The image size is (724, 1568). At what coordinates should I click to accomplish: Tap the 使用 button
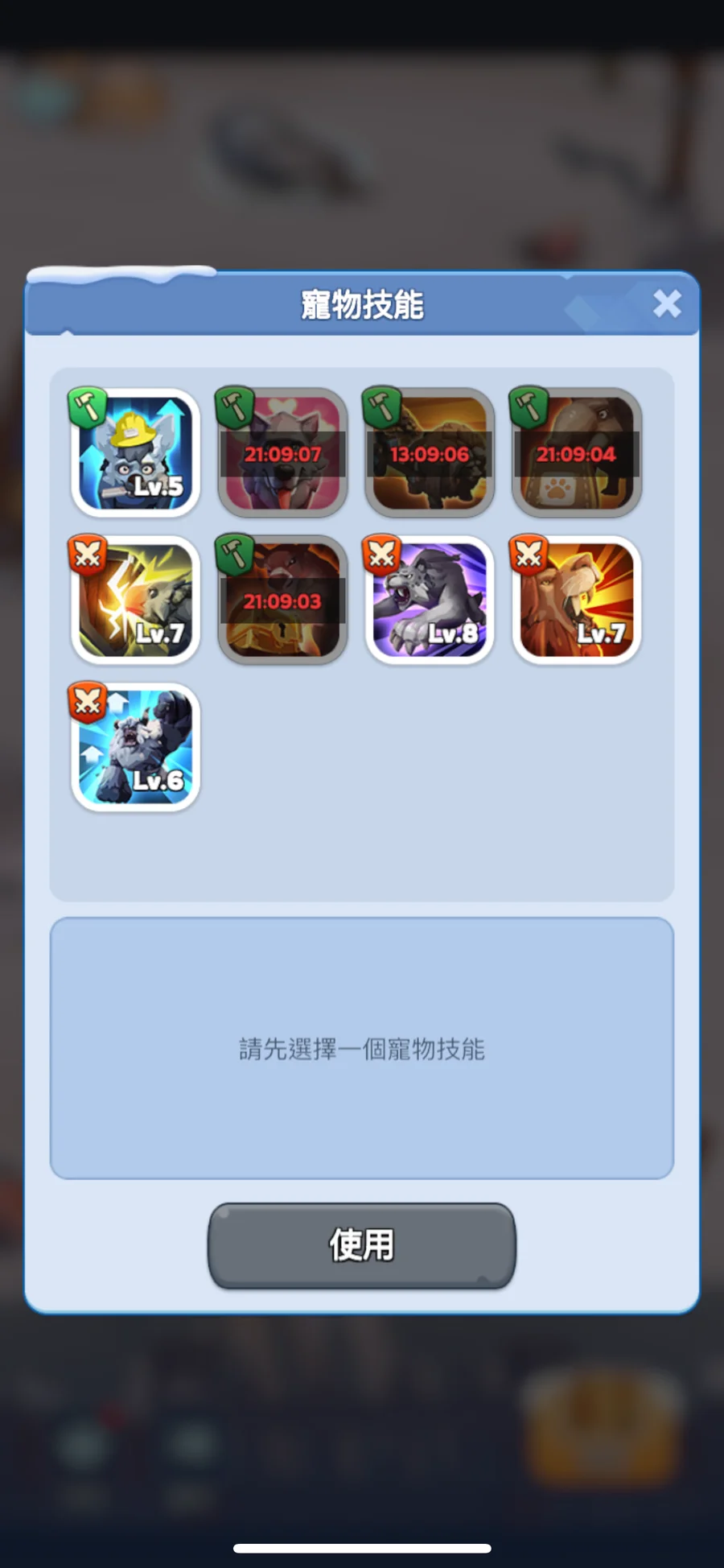click(x=361, y=1244)
